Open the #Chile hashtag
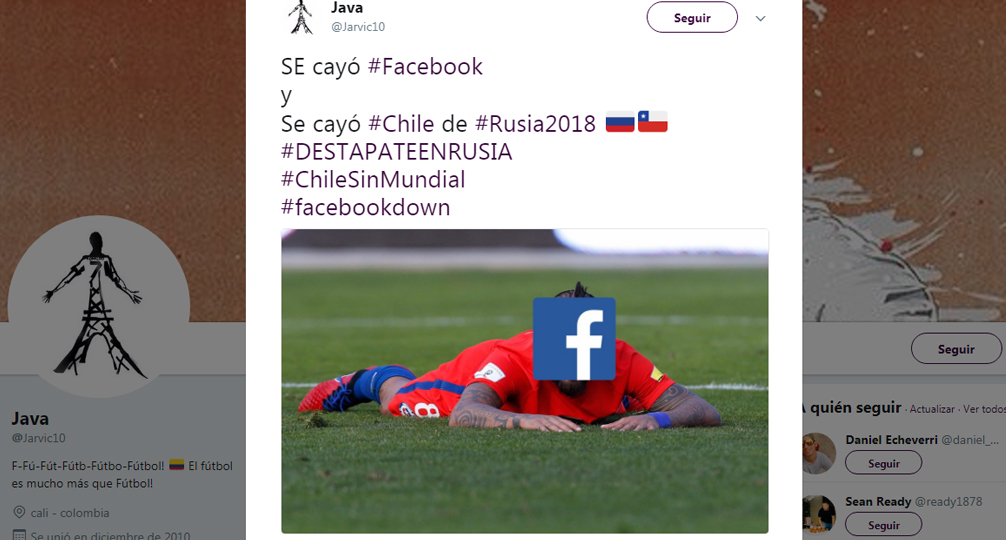 click(401, 123)
